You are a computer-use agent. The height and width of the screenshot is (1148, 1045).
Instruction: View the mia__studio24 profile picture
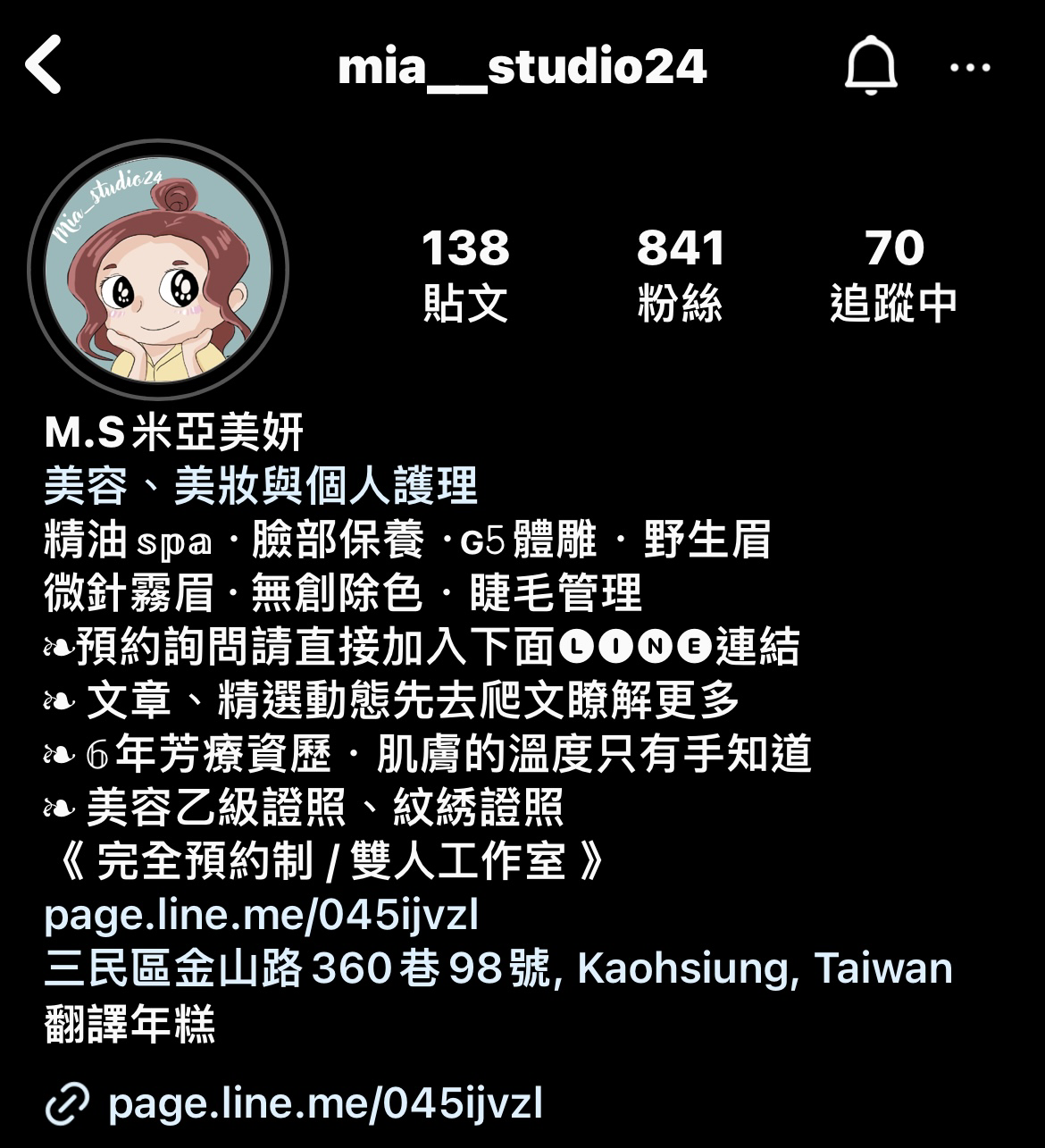(x=159, y=270)
